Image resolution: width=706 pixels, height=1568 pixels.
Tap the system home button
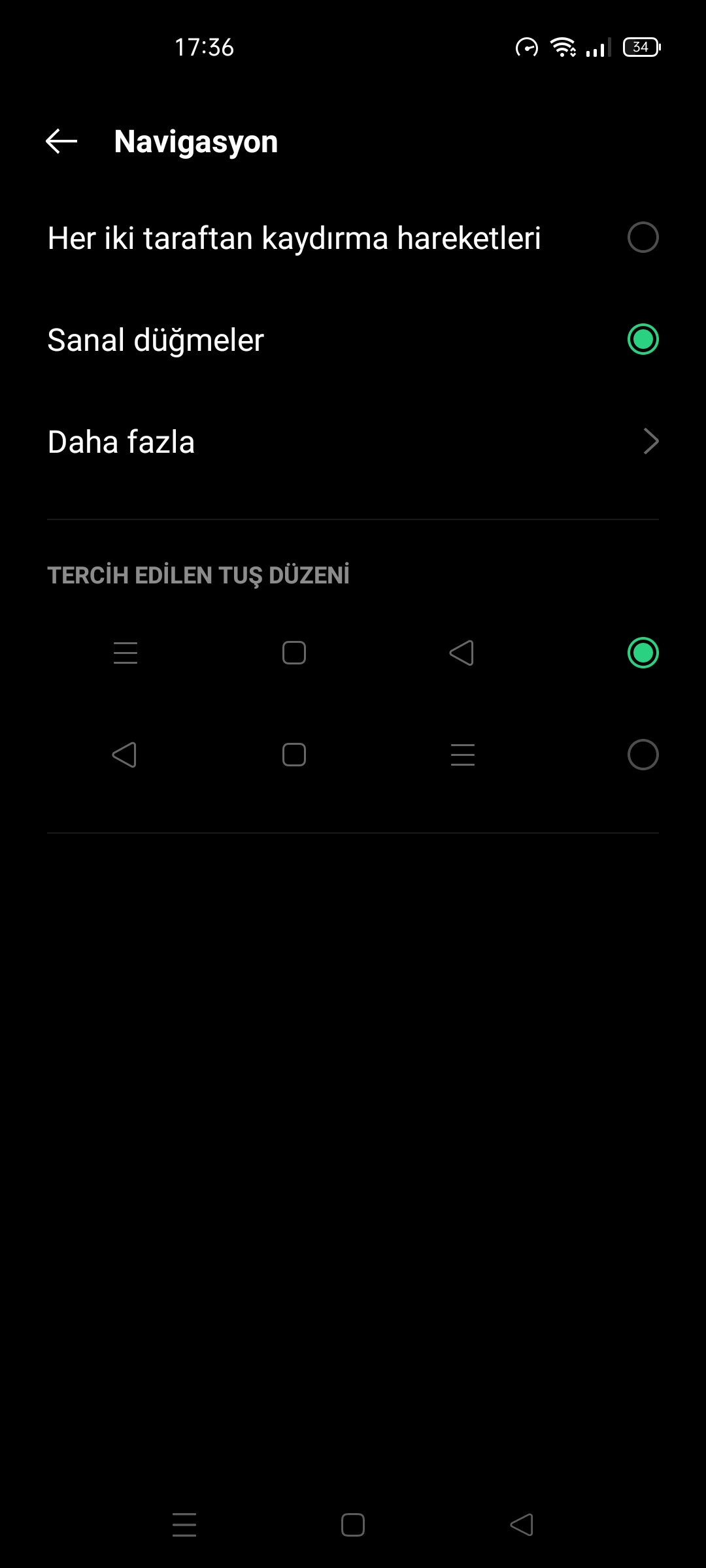pos(353,1525)
